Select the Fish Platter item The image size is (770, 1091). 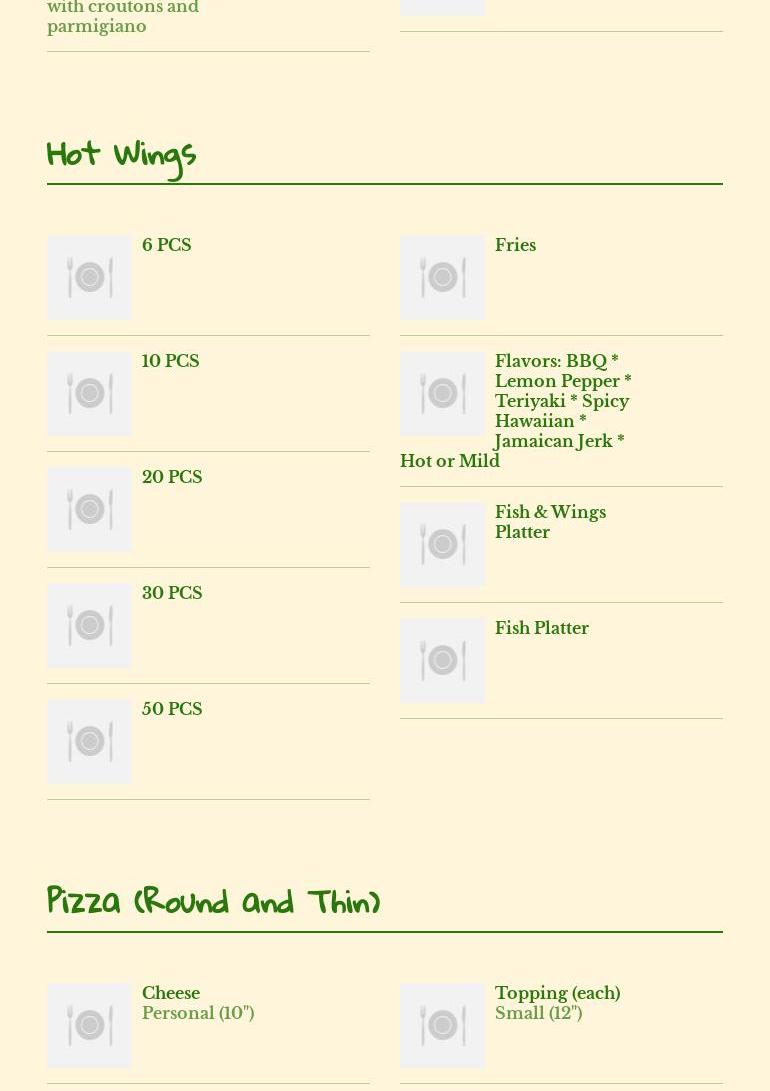[541, 628]
